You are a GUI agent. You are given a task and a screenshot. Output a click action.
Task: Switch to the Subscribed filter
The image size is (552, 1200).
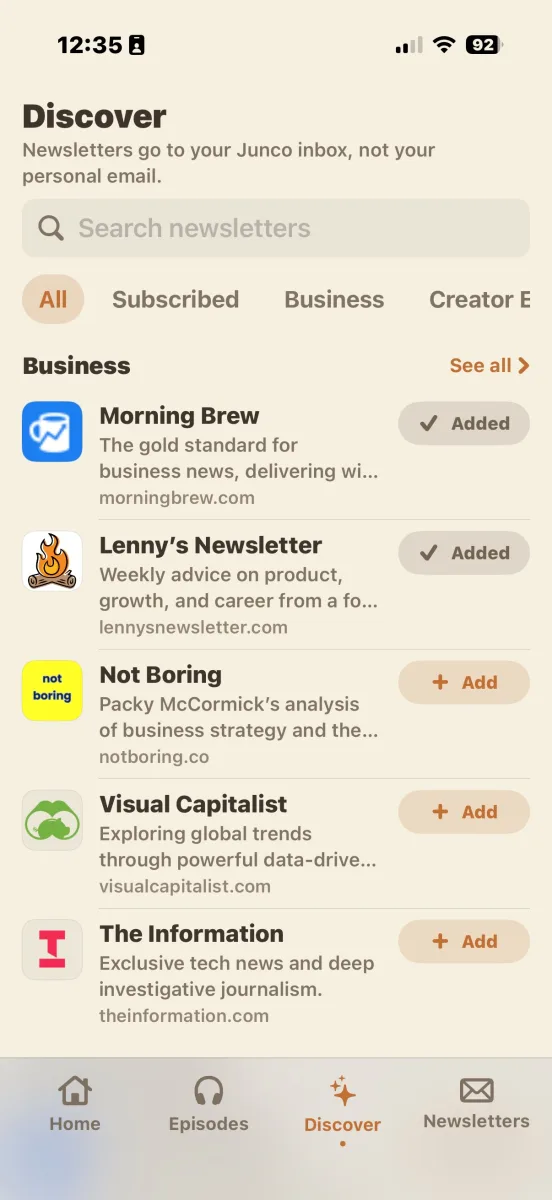coord(175,299)
